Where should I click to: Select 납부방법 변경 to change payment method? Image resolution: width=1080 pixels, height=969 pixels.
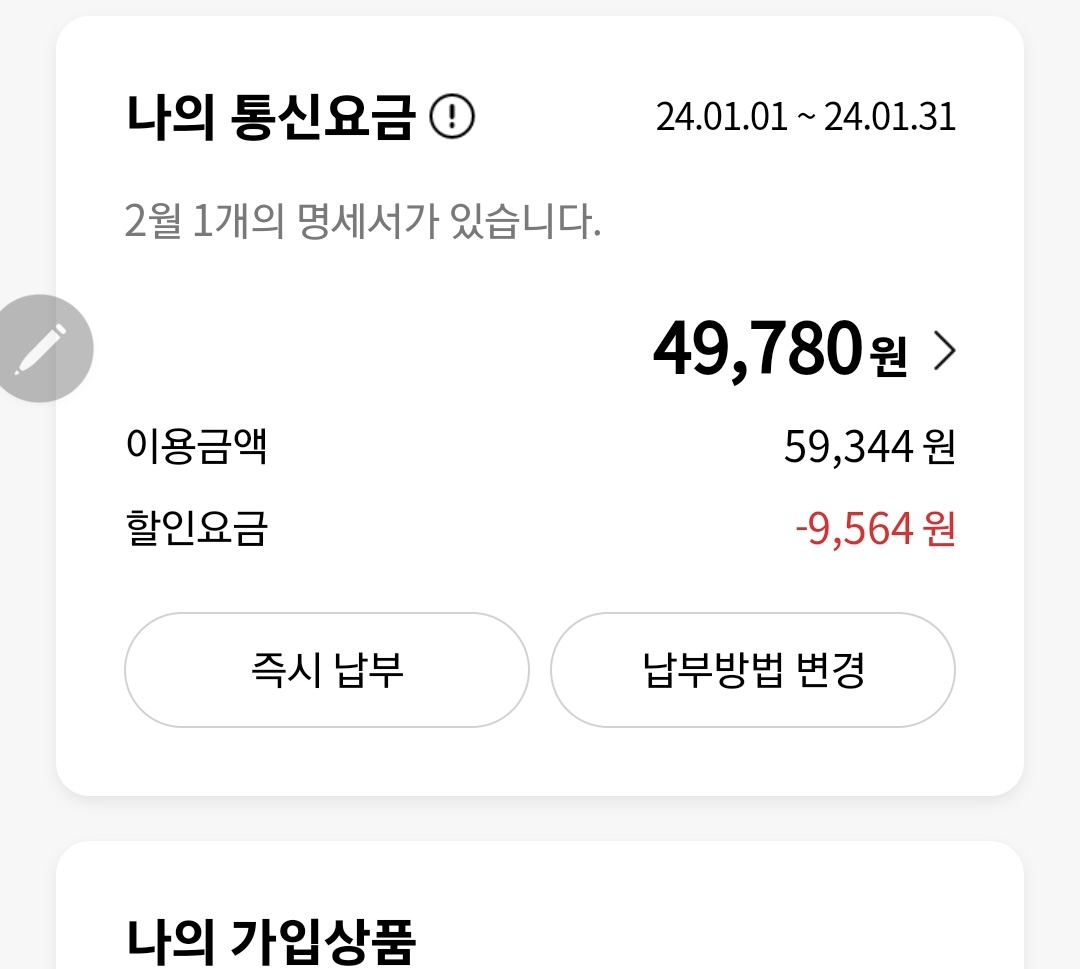pos(753,669)
